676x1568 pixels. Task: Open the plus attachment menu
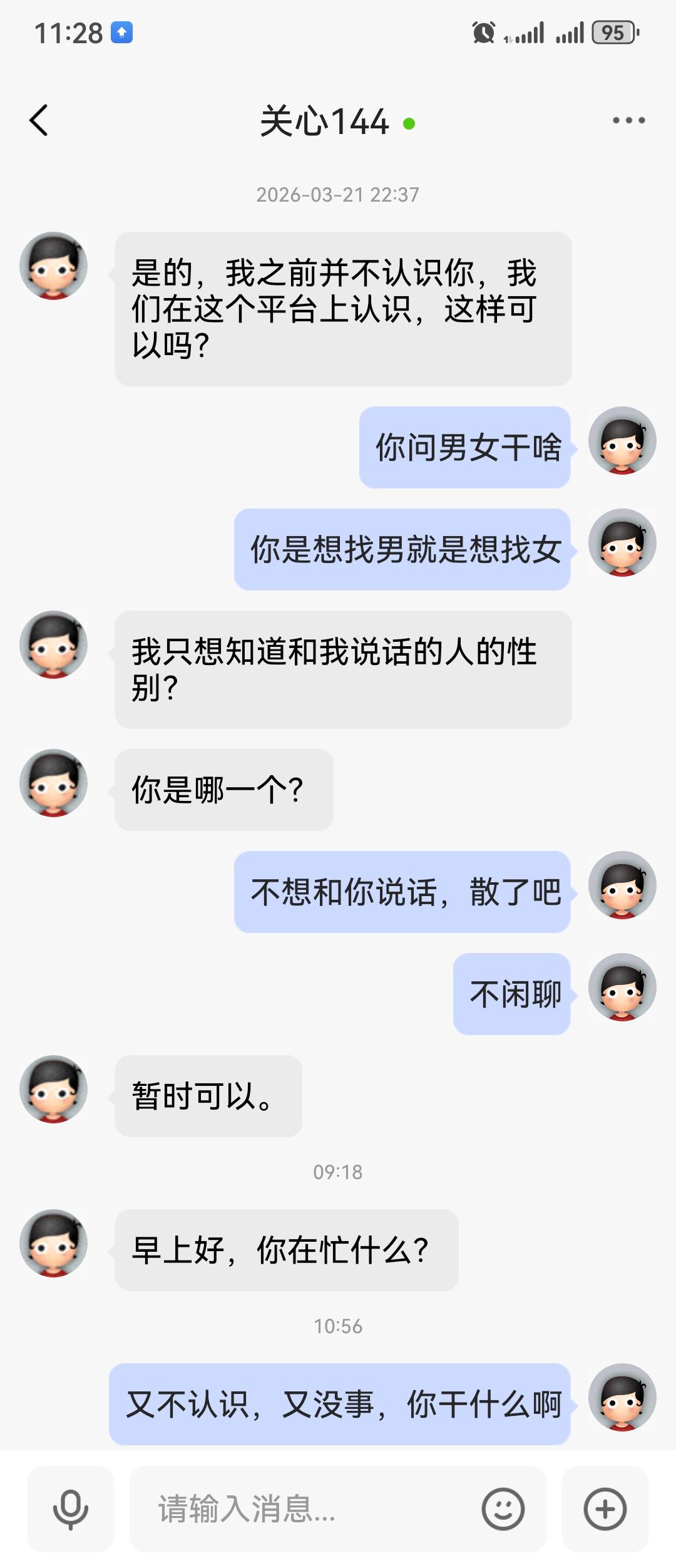pos(605,1509)
